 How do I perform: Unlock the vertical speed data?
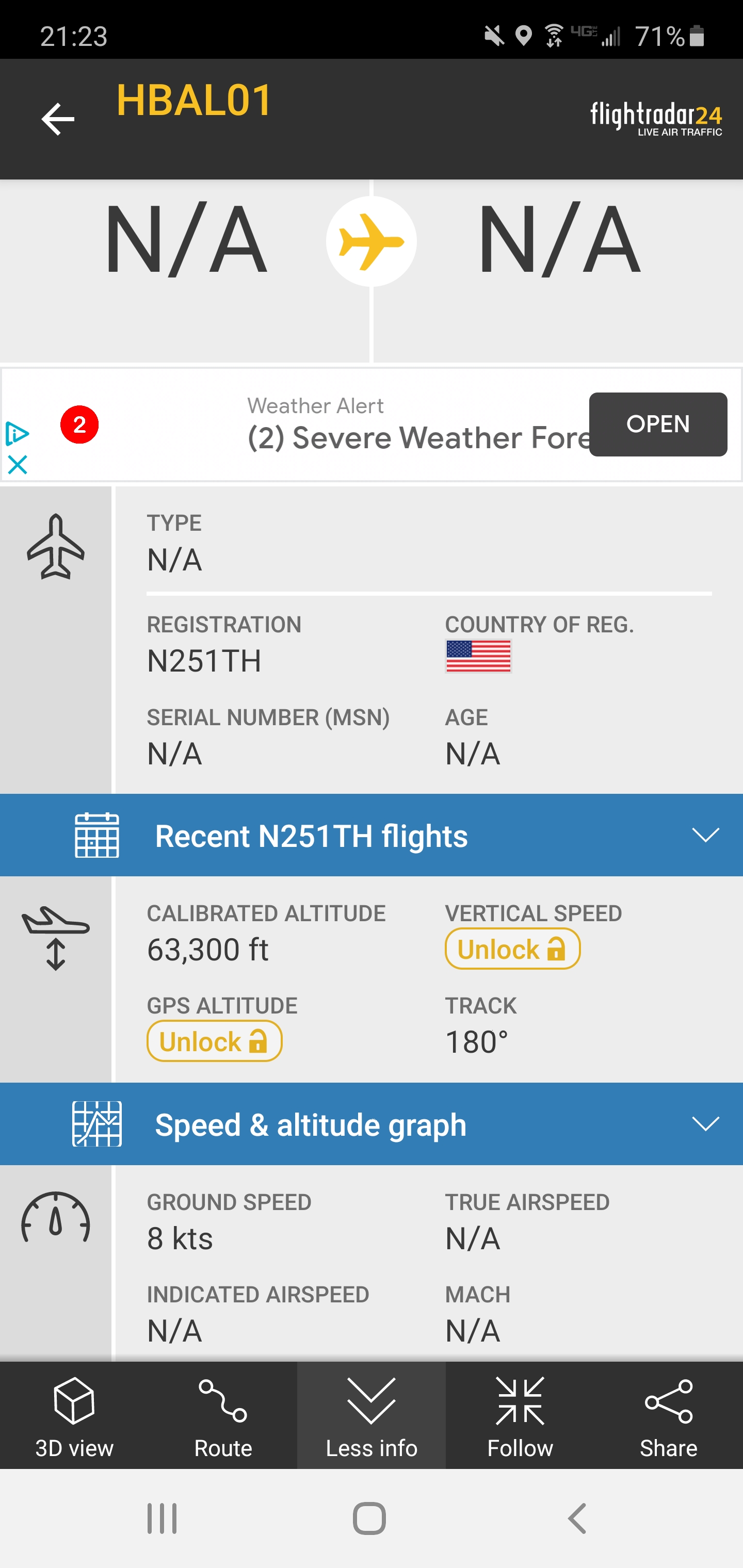[512, 949]
